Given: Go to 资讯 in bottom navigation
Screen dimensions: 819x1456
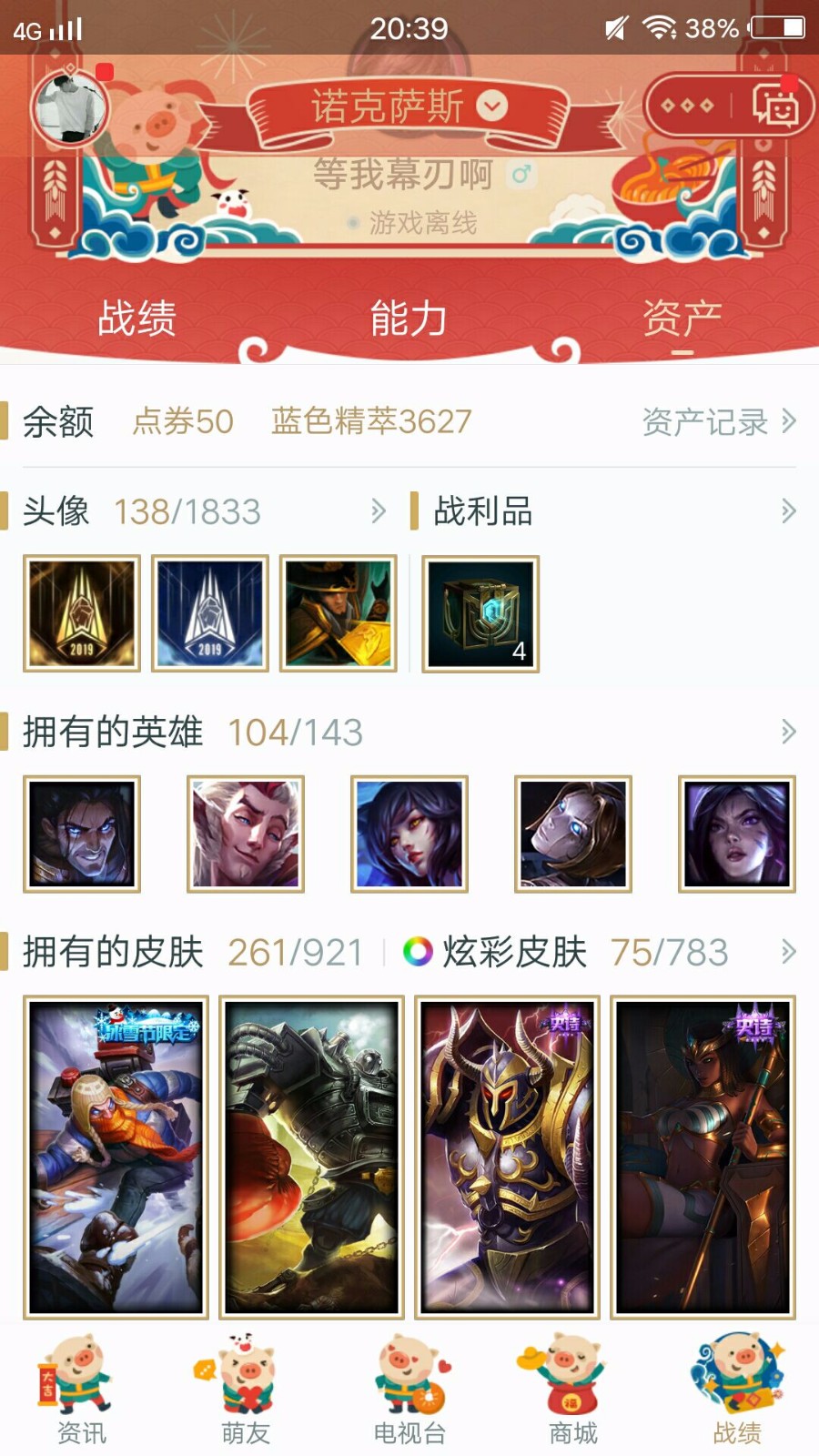Looking at the screenshot, I should (81, 1390).
